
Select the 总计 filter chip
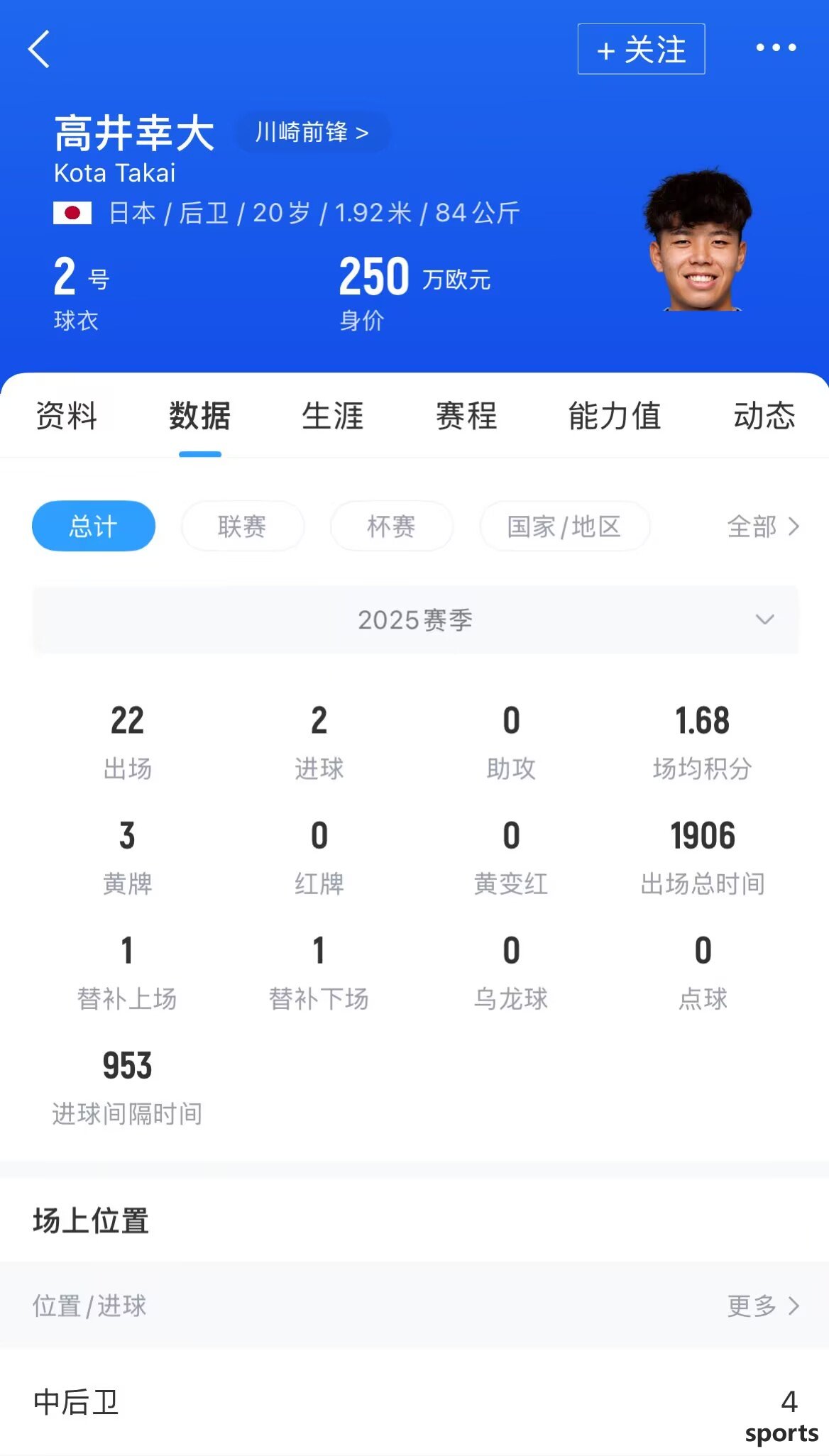[94, 526]
